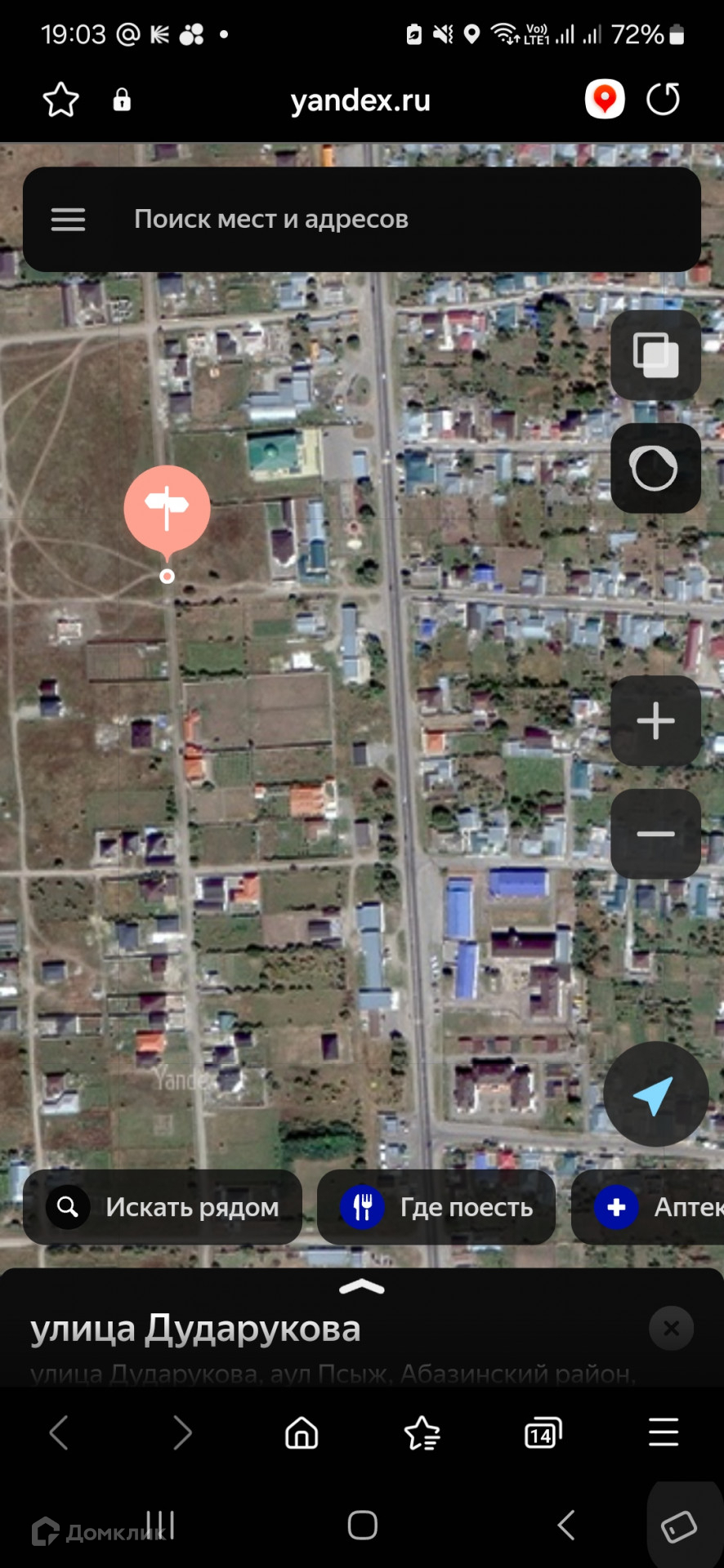Expand the улица Дударукова info card

point(362,1288)
